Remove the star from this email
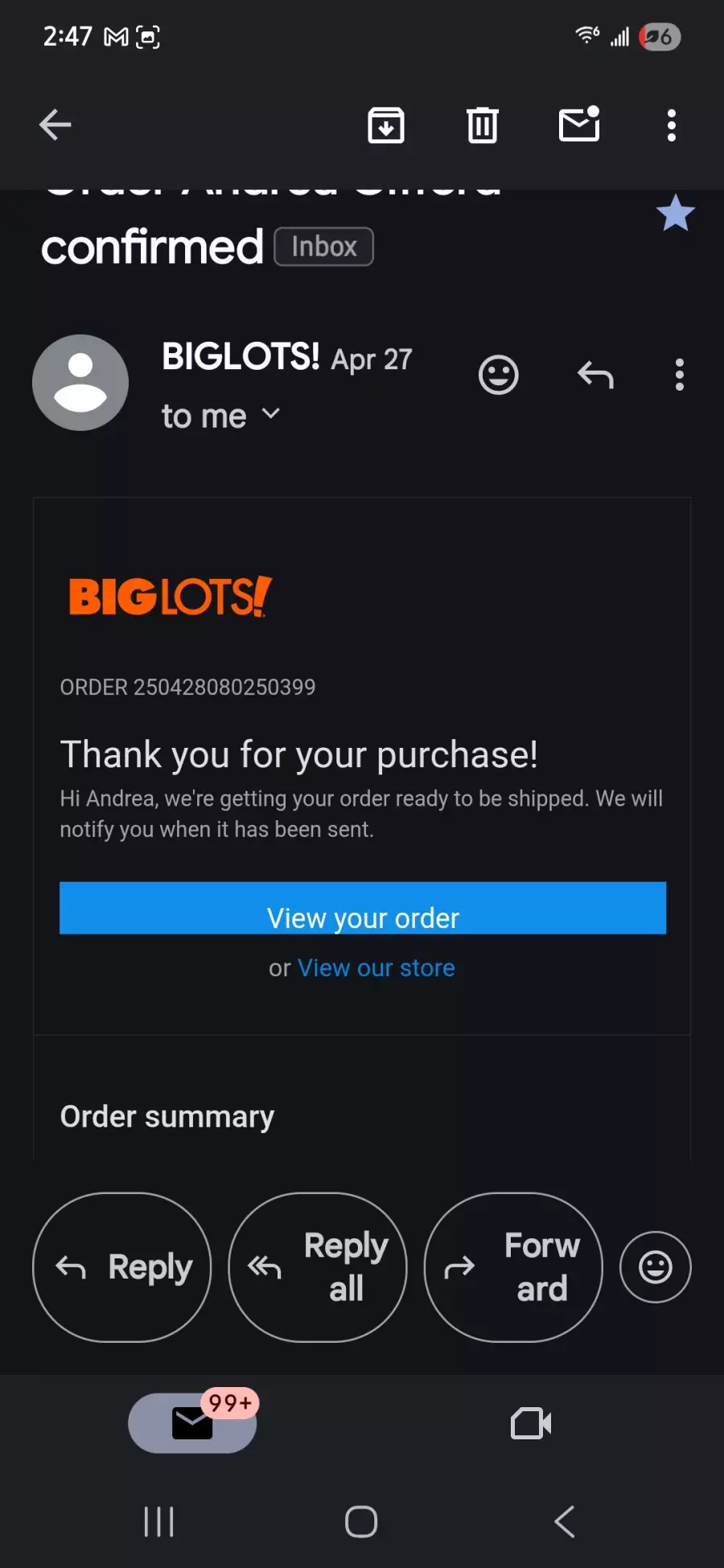The height and width of the screenshot is (1568, 724). coord(675,214)
